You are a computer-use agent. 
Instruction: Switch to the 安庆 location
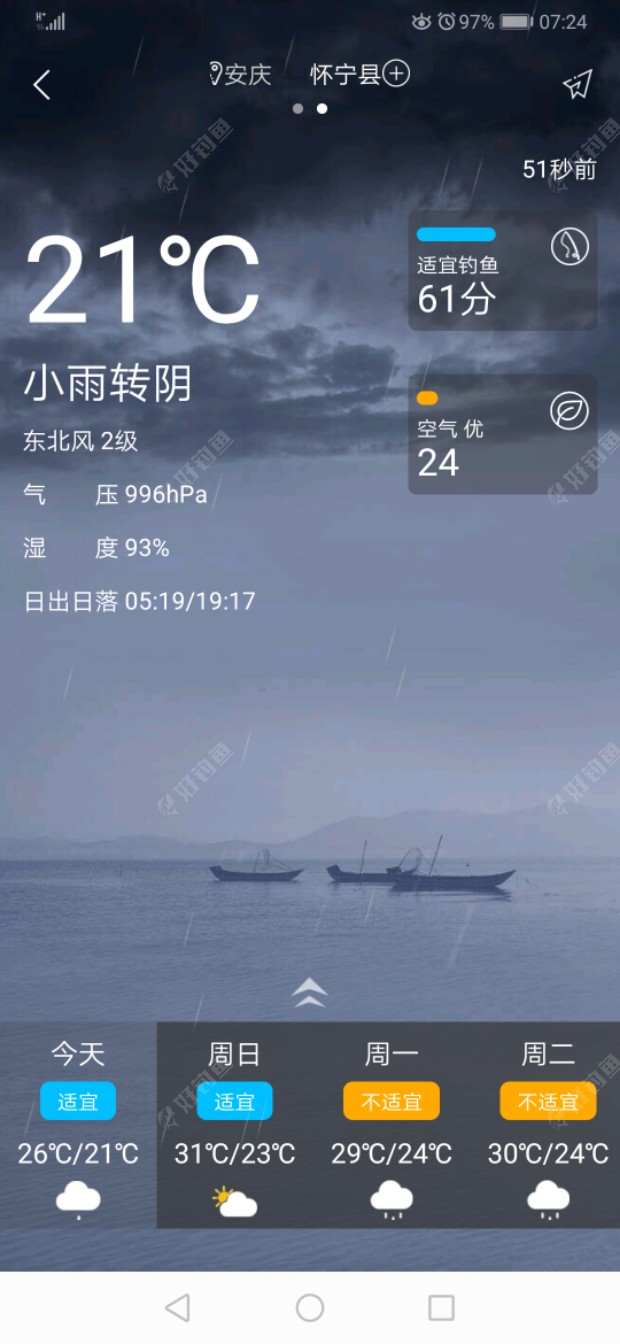241,75
